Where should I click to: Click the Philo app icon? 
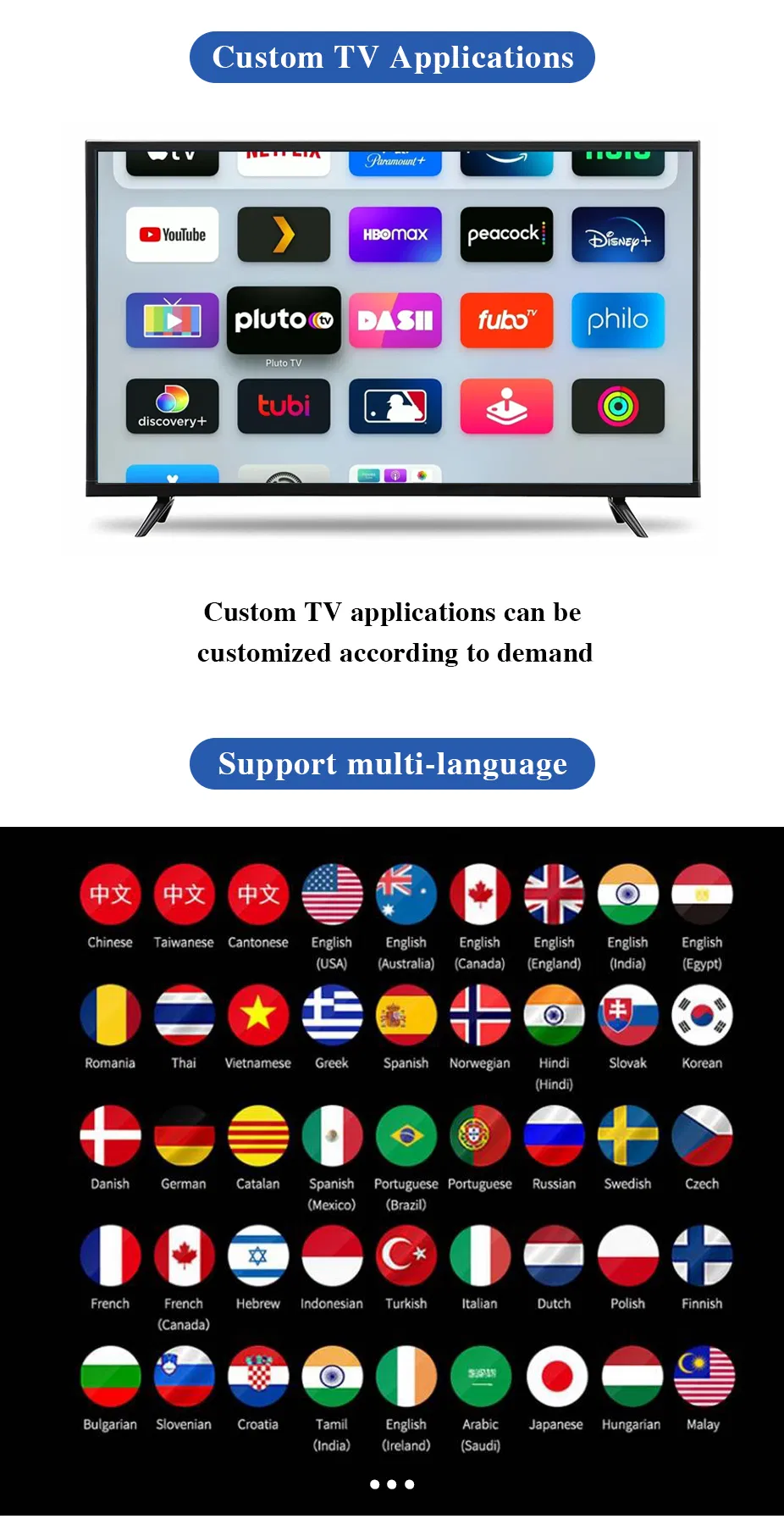point(617,321)
